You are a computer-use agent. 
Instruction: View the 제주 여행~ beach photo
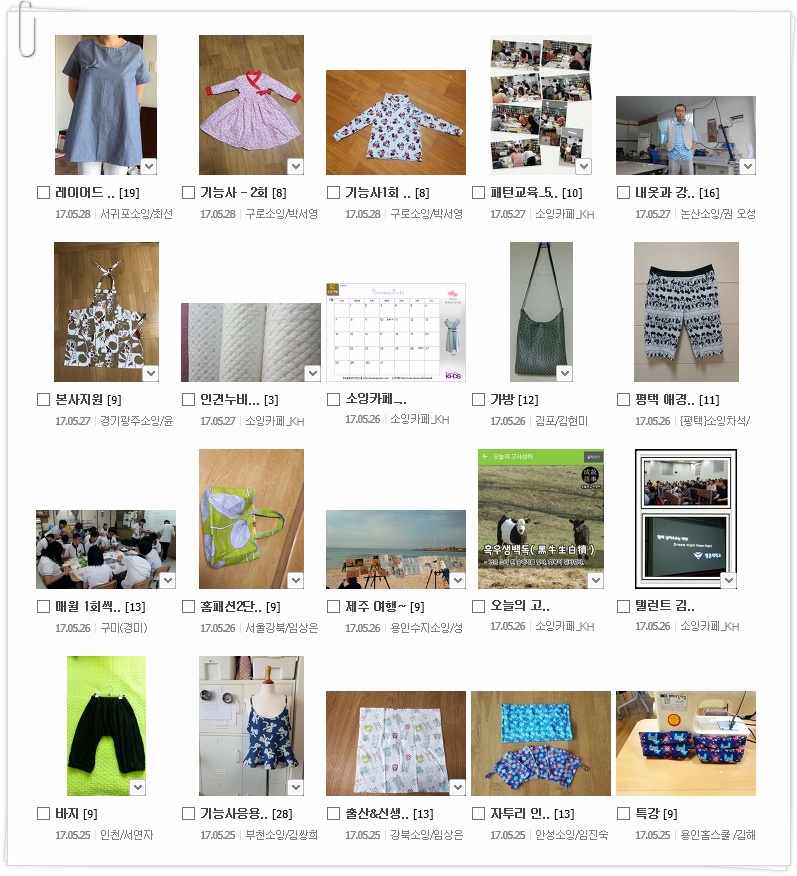(x=395, y=548)
